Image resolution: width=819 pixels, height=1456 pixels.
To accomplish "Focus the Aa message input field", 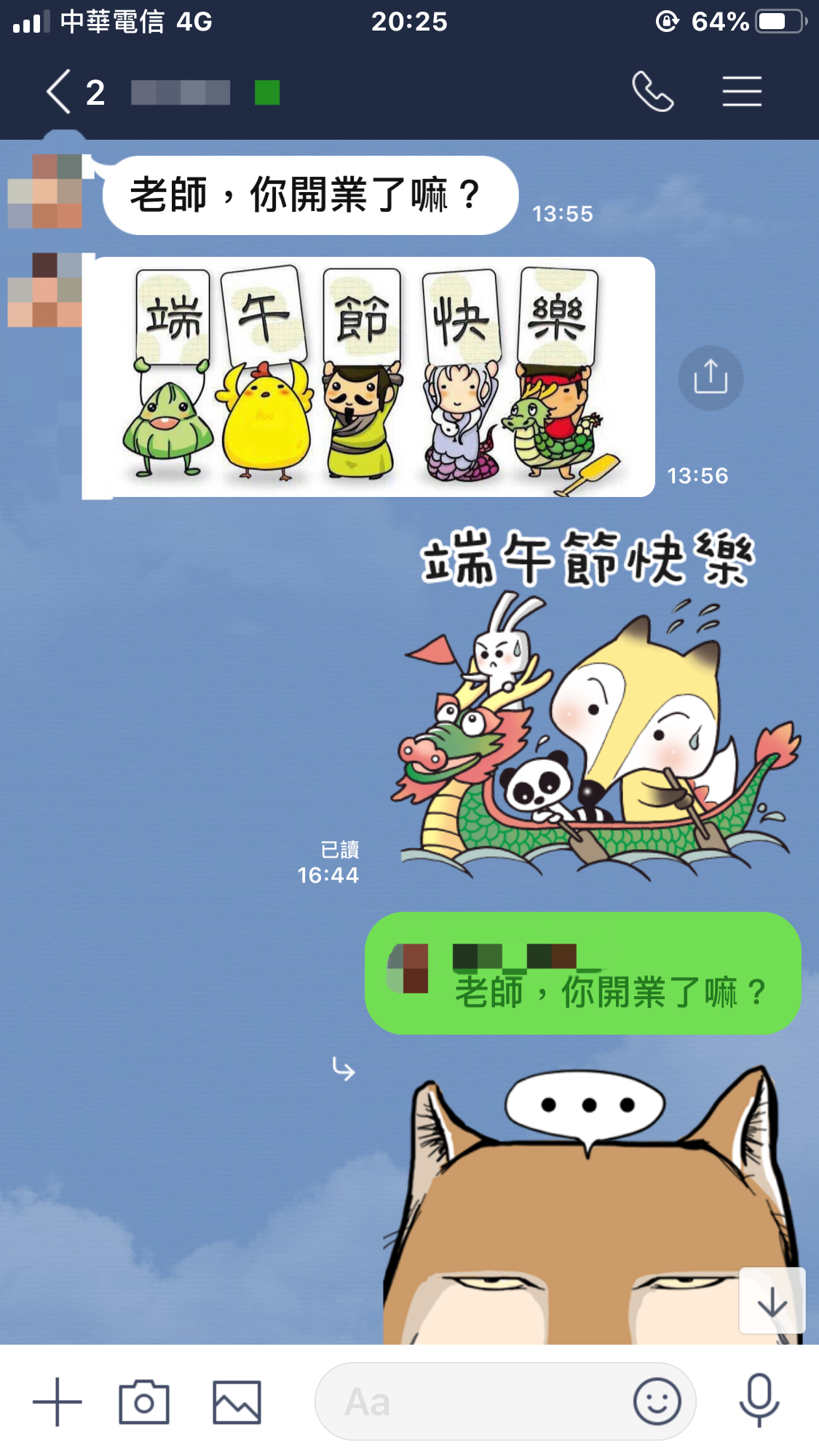I will point(473,1401).
